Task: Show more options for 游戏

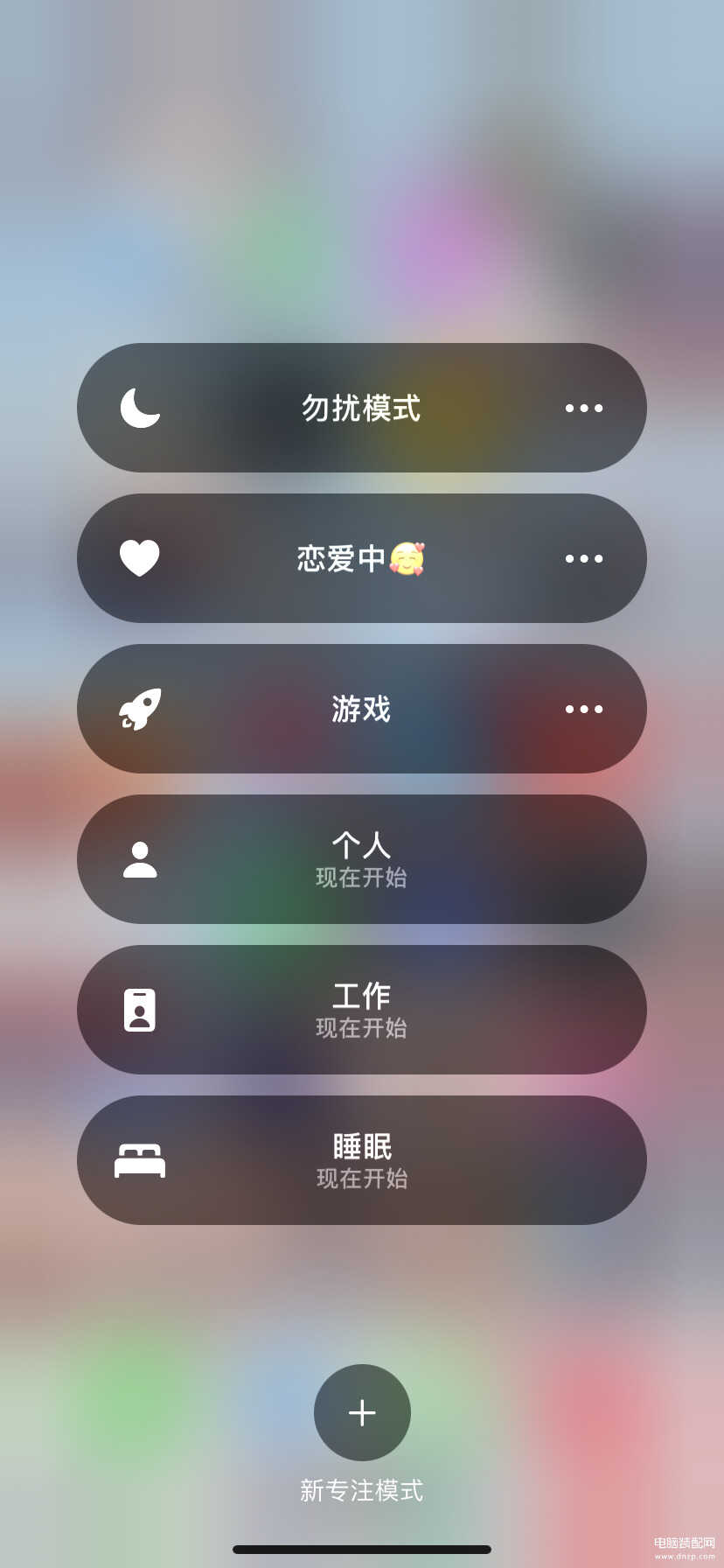Action: pyautogui.click(x=584, y=709)
